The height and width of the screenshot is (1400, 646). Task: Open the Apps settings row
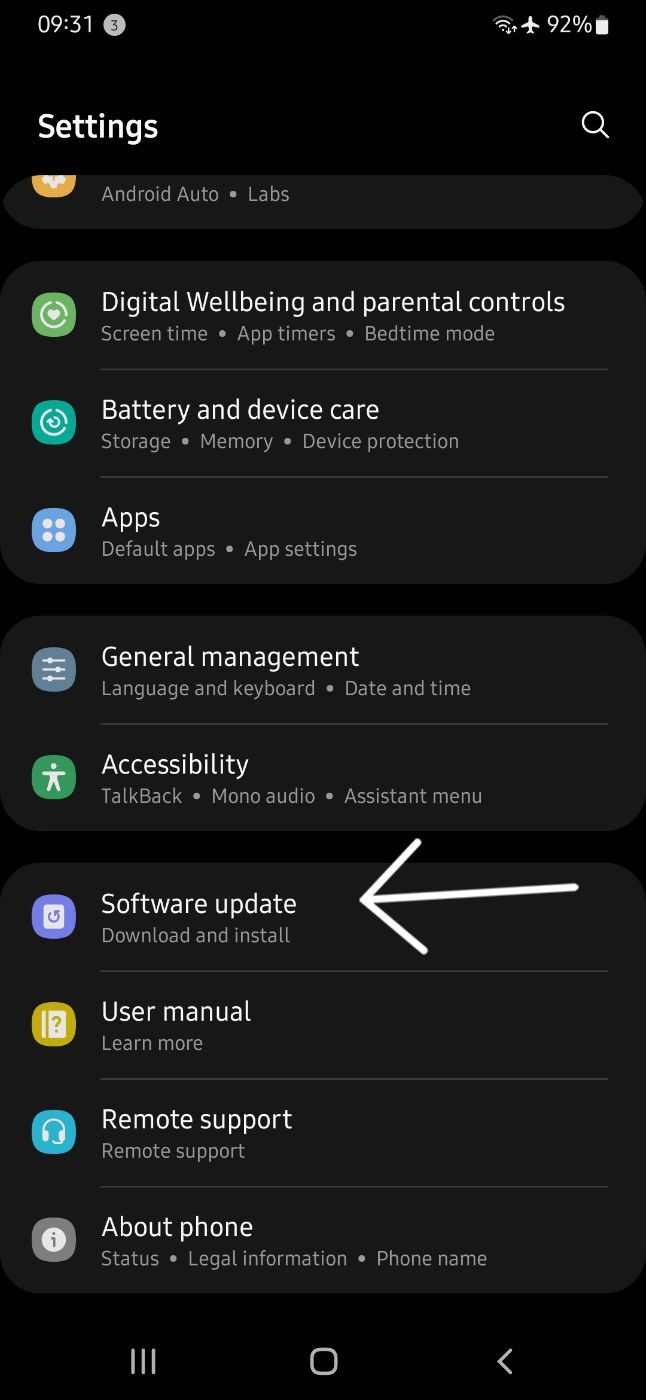323,531
